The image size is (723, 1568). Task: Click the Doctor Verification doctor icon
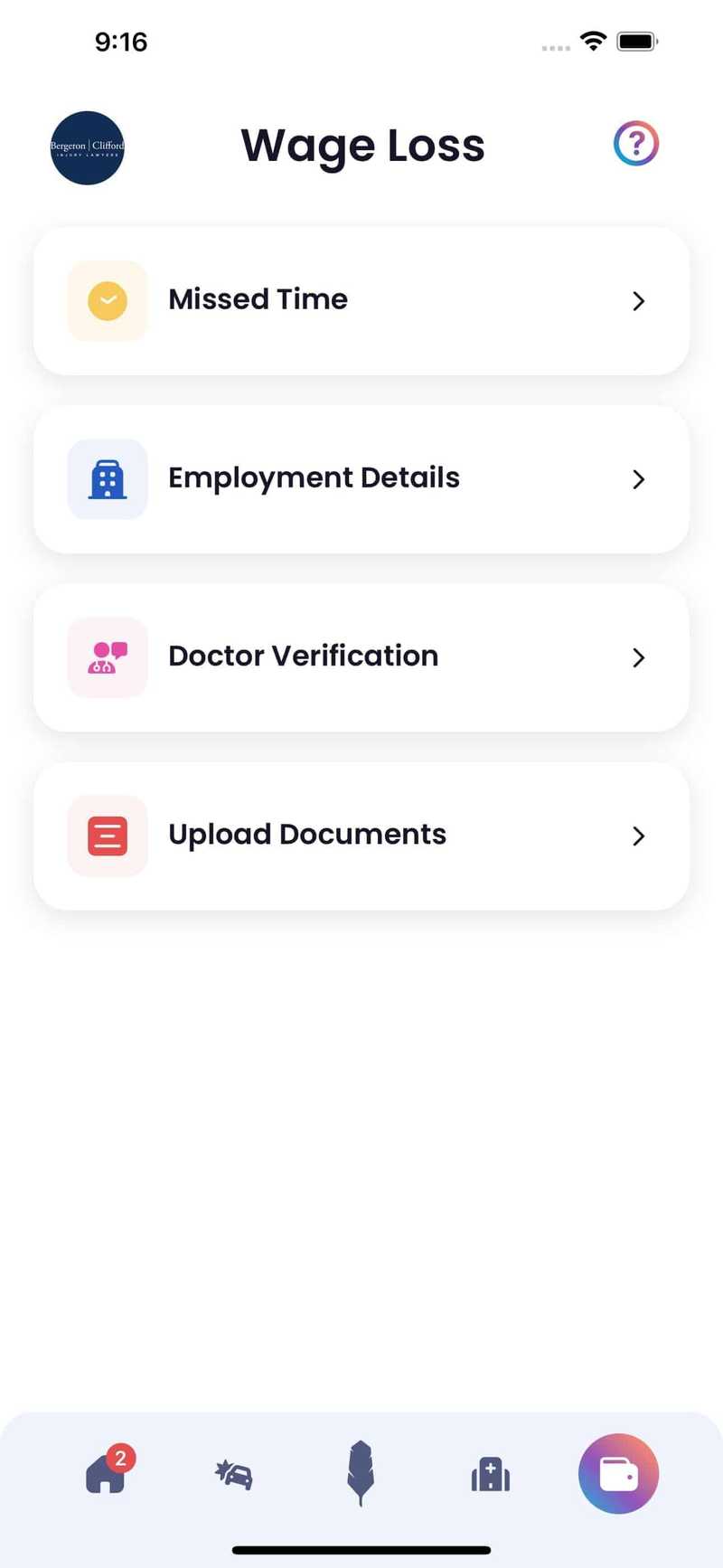point(107,657)
